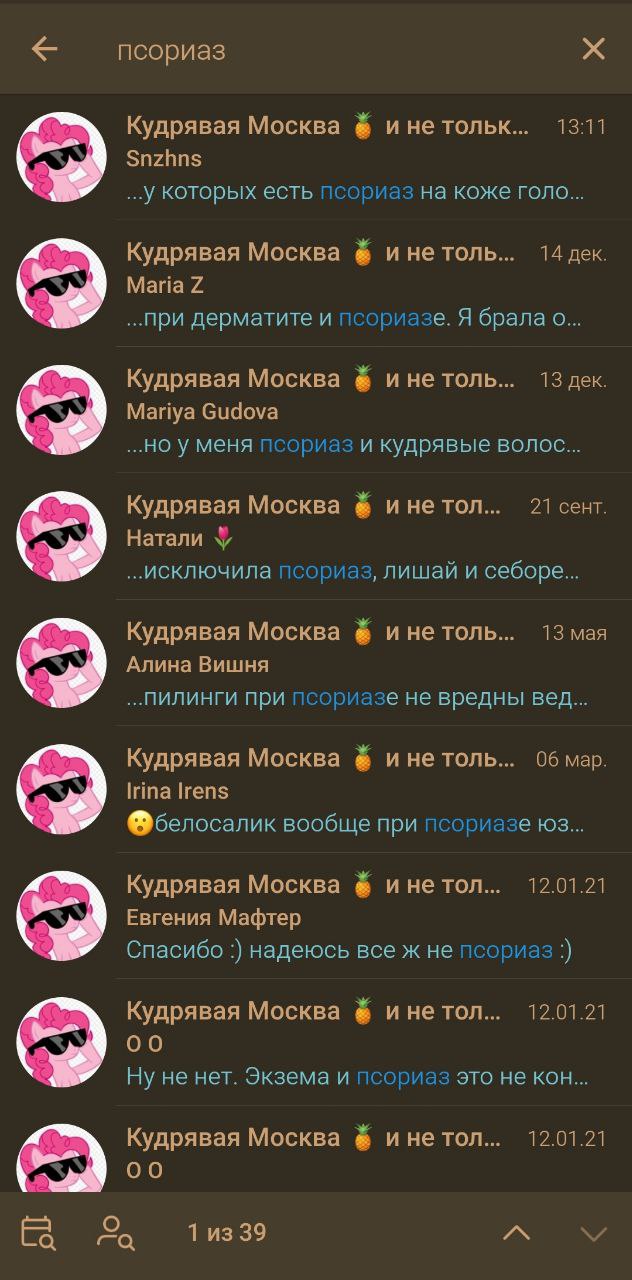Go back using the top-left arrow
The width and height of the screenshot is (632, 1280).
[x=44, y=49]
